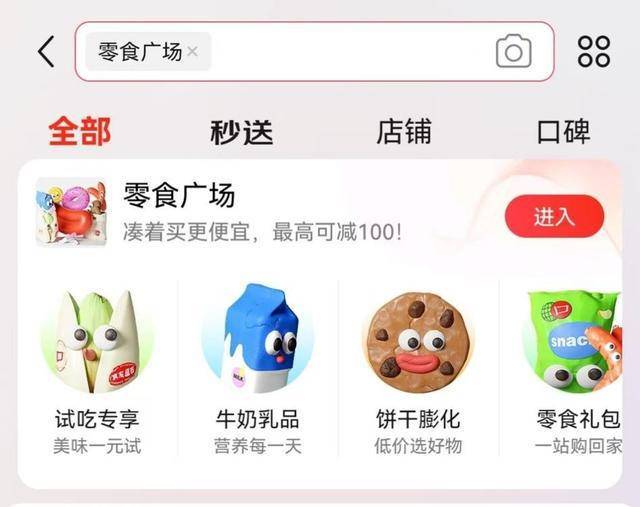
Task: Open the four-circle grid menu
Action: 594,52
